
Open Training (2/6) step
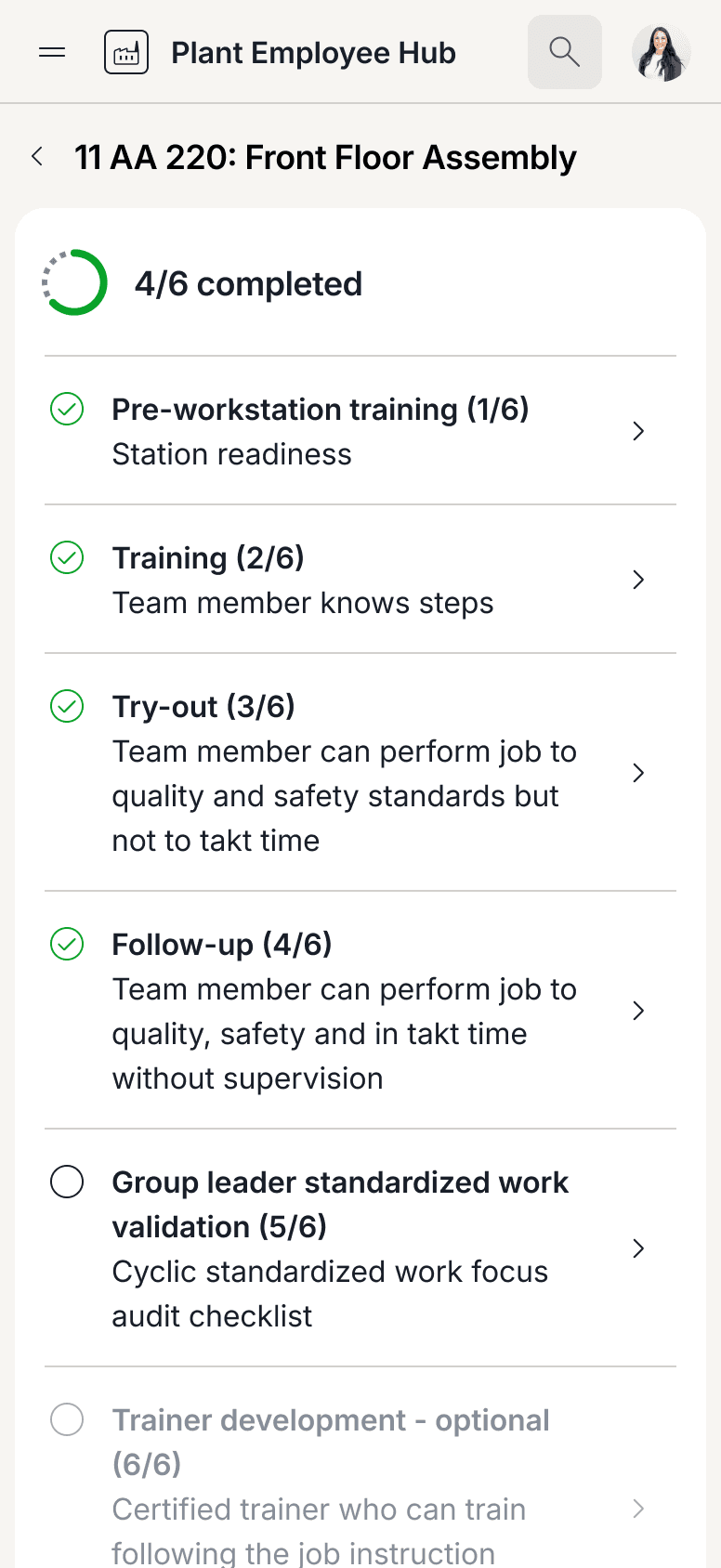[x=360, y=580]
